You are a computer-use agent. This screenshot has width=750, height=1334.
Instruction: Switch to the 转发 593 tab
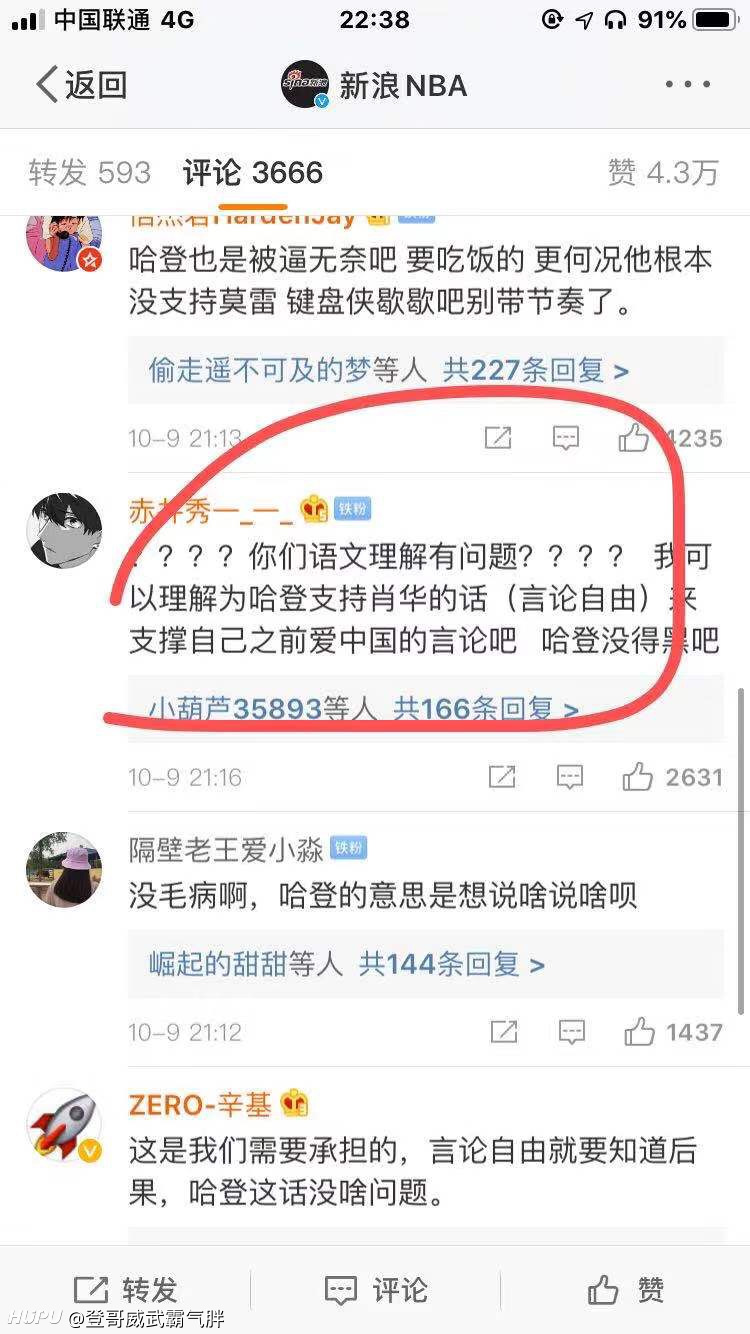89,173
